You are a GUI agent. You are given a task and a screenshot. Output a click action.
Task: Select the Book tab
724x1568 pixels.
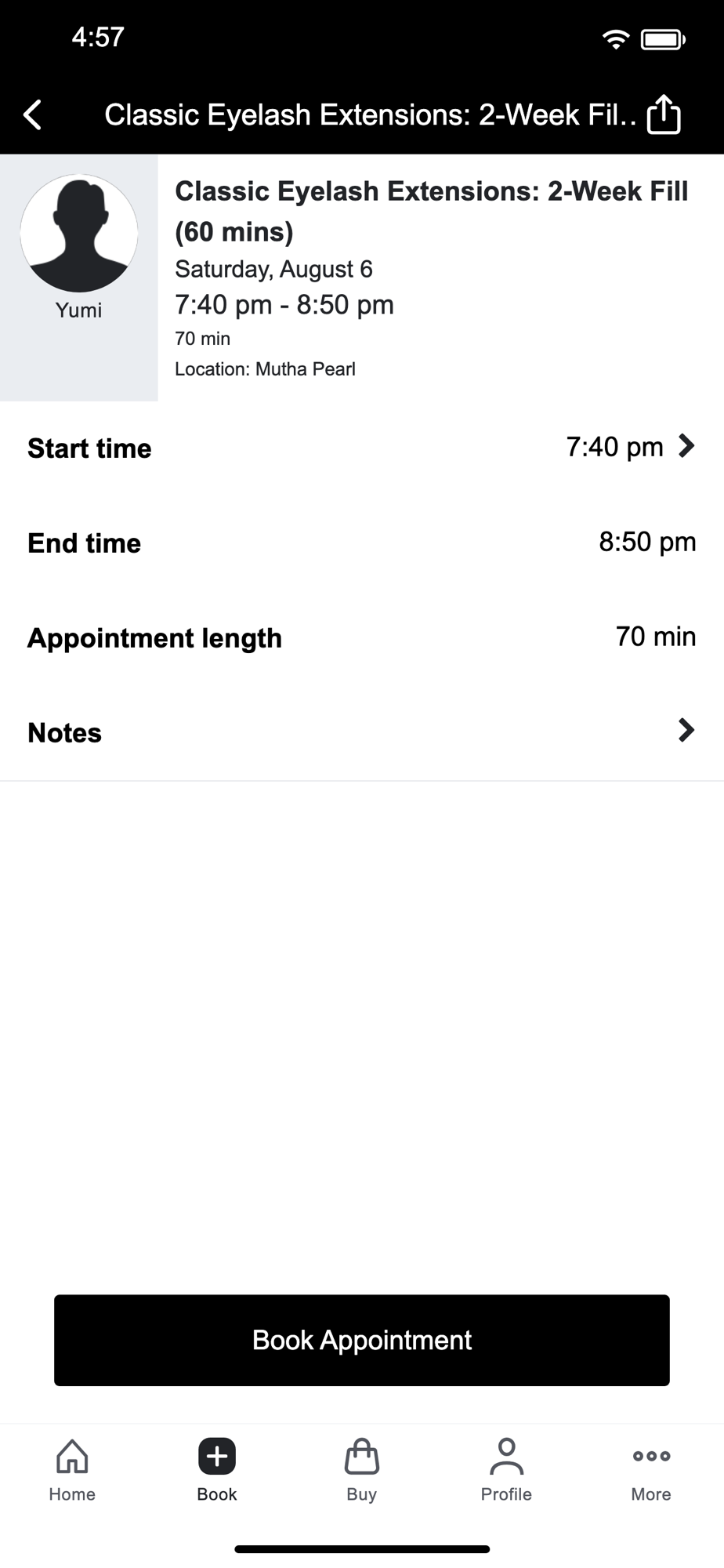click(217, 1470)
